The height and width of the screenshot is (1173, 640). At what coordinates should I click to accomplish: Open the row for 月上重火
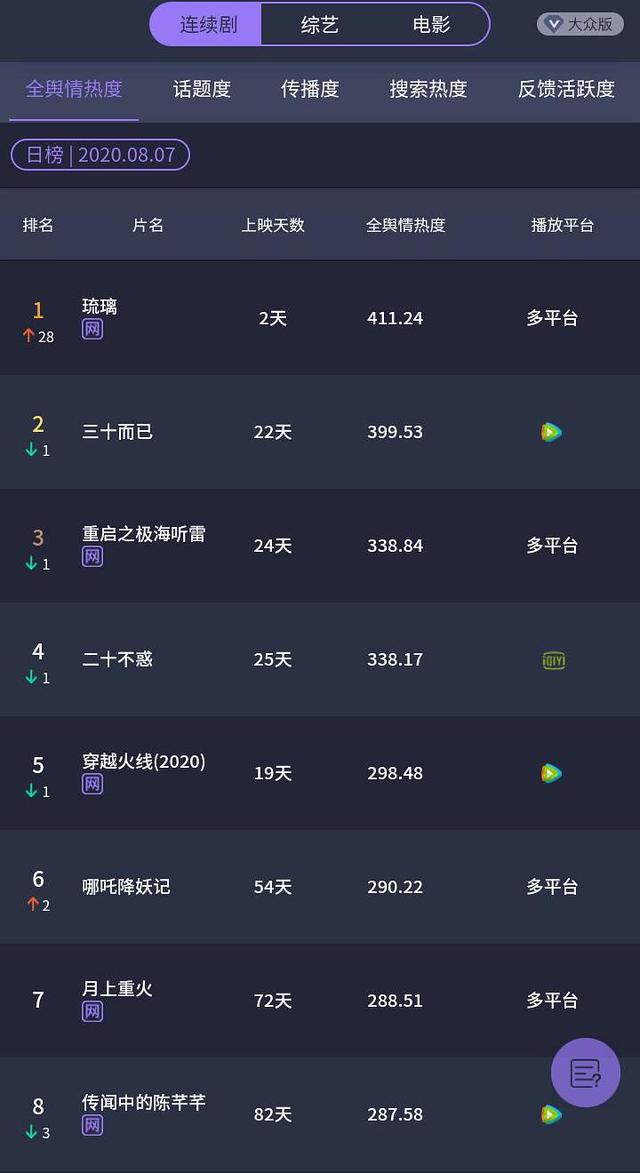pyautogui.click(x=320, y=1001)
